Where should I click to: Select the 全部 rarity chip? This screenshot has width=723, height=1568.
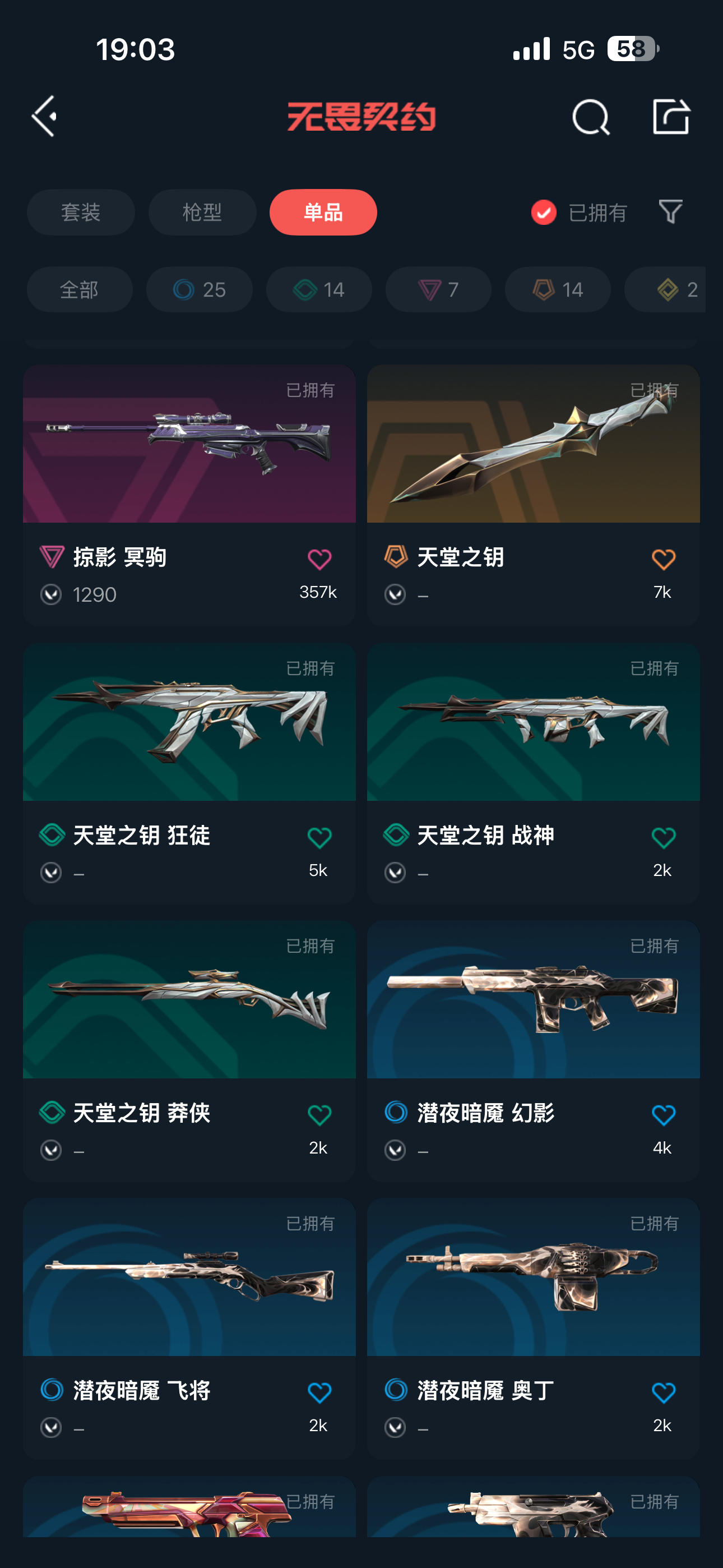(80, 290)
